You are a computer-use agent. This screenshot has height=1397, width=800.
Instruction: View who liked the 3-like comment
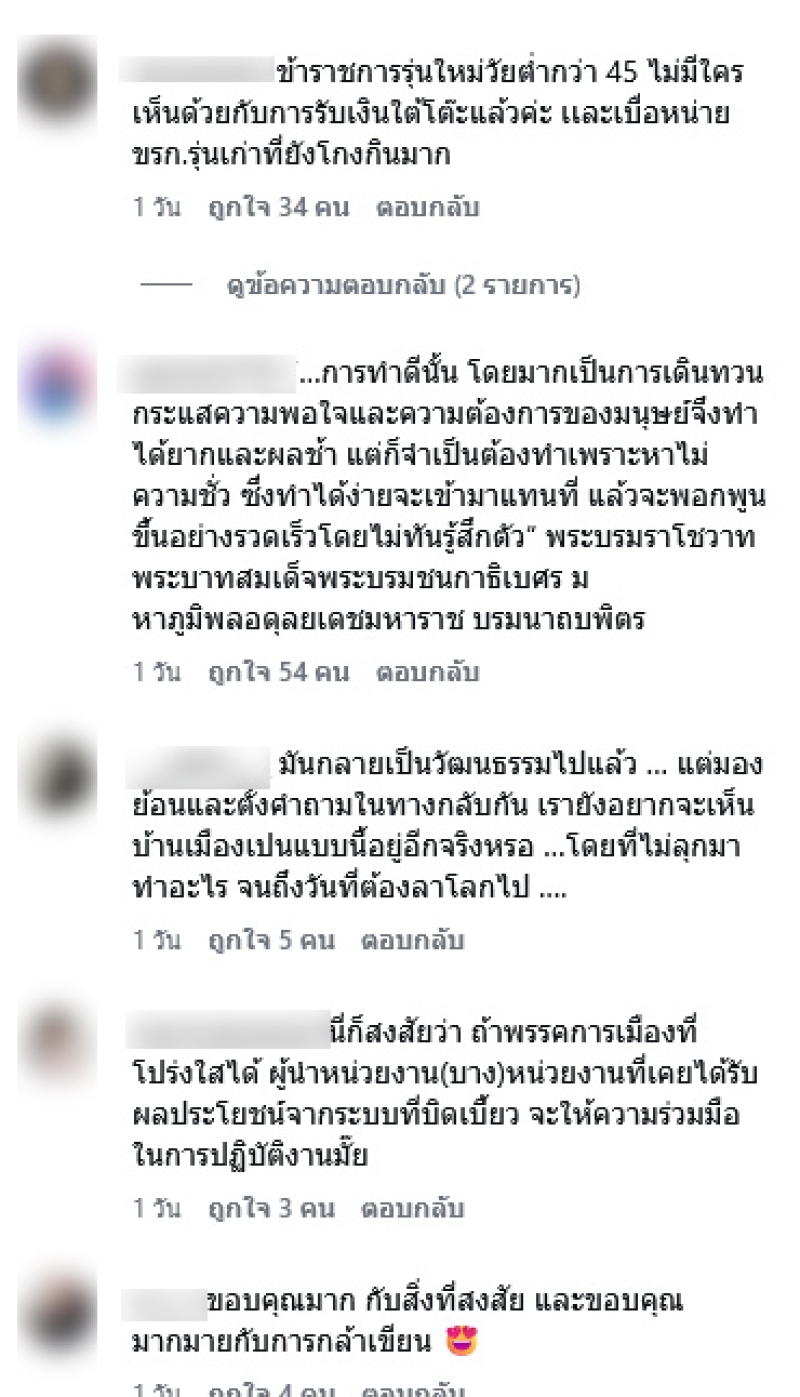click(x=270, y=1209)
